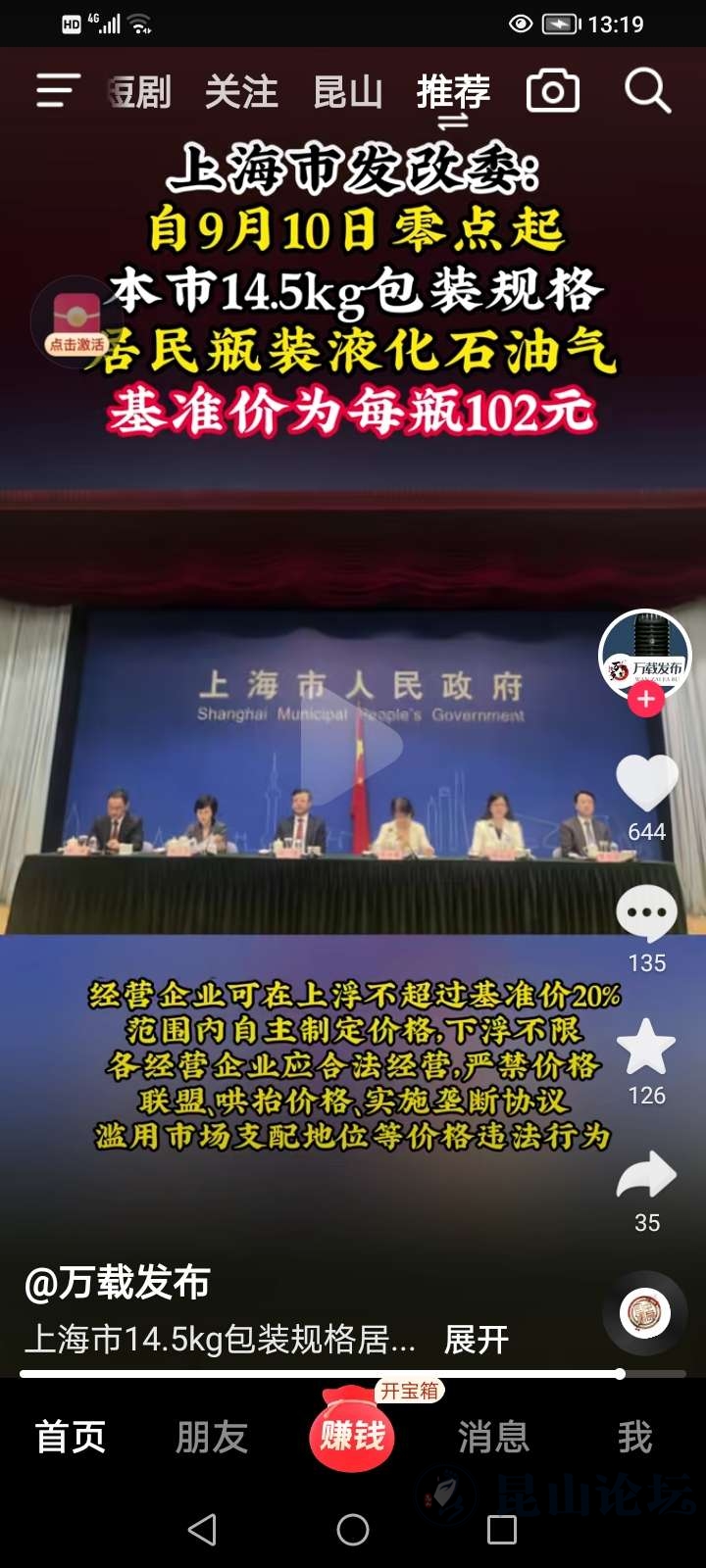Open the spinning music disc
The image size is (706, 1568).
(645, 1313)
